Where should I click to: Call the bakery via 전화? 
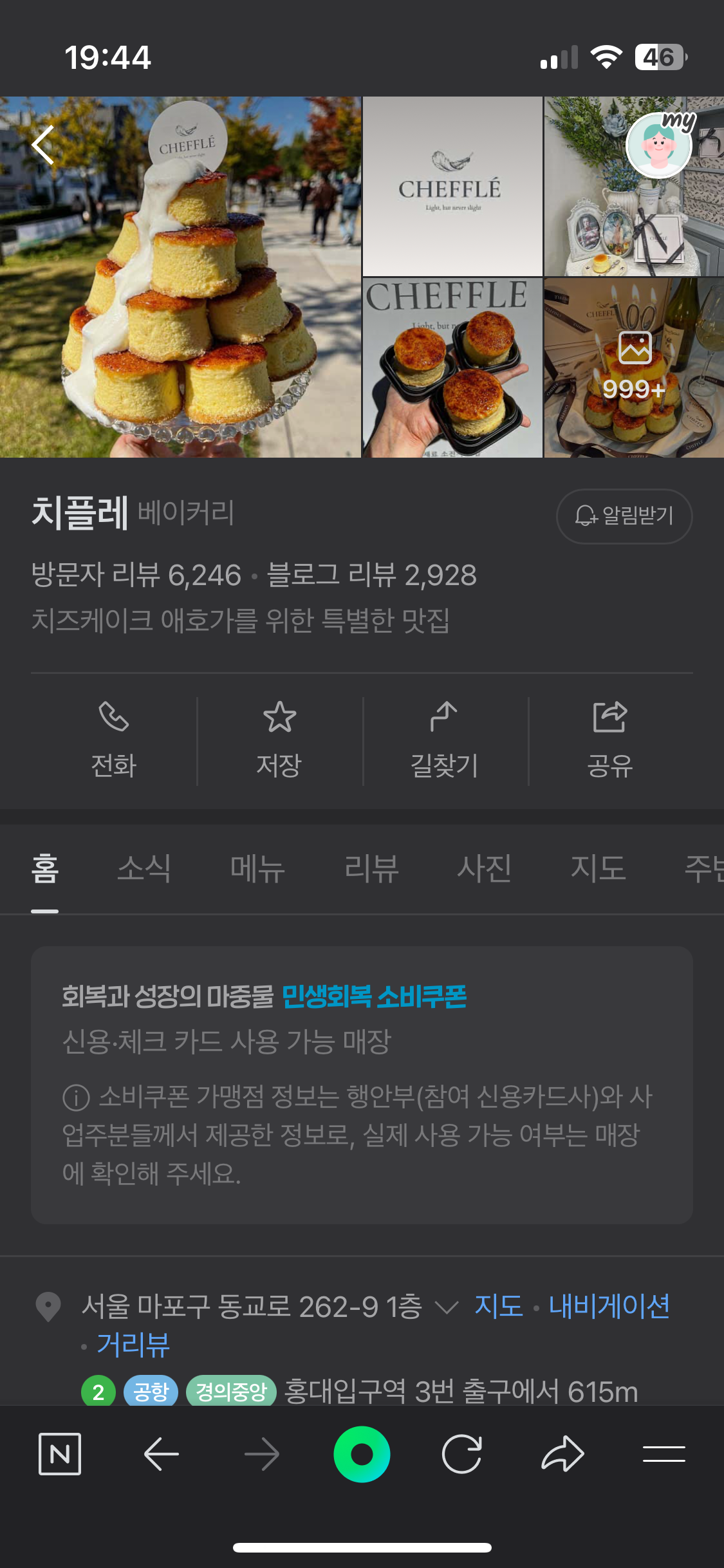click(114, 740)
